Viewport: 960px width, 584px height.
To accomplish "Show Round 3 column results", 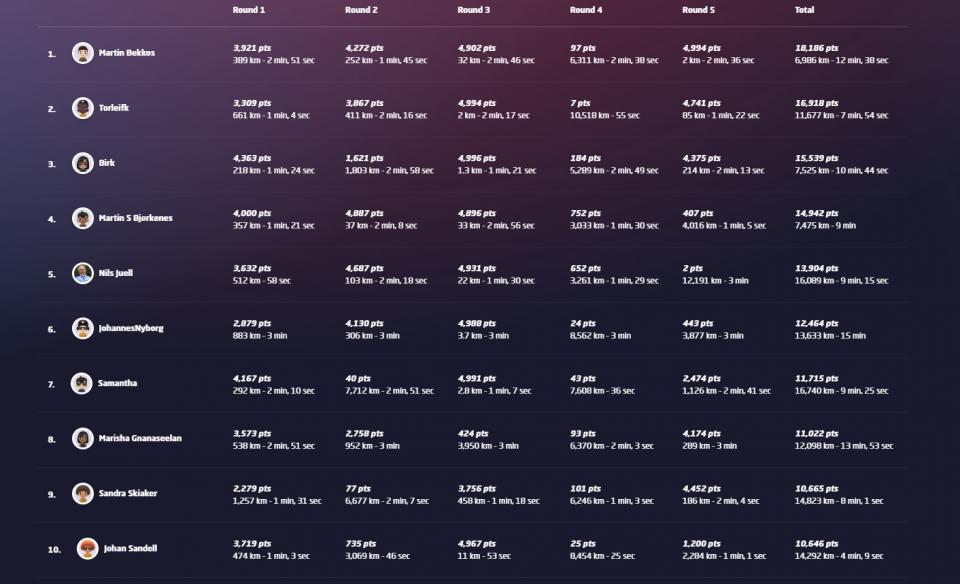I will click(x=473, y=10).
